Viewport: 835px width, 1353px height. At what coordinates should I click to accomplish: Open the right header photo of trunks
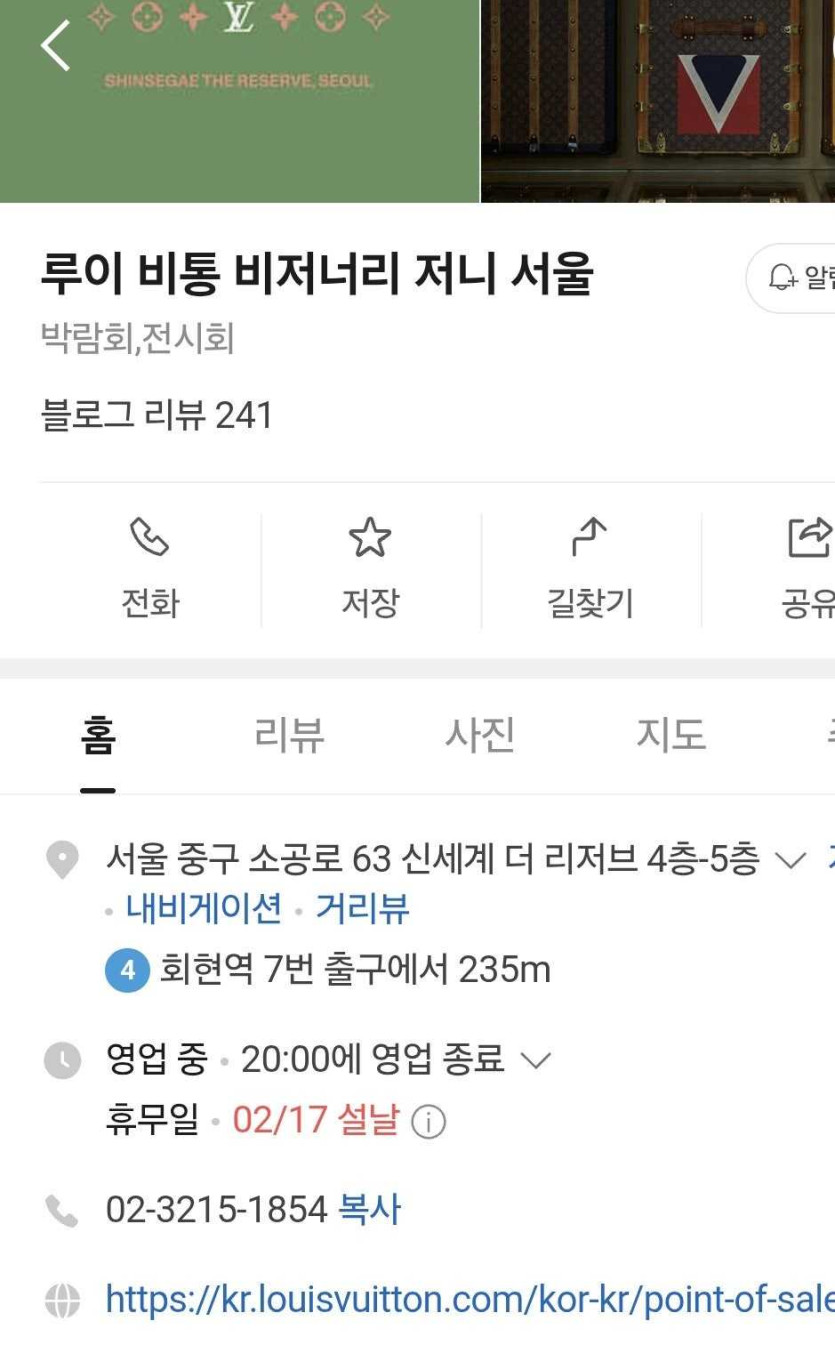657,100
